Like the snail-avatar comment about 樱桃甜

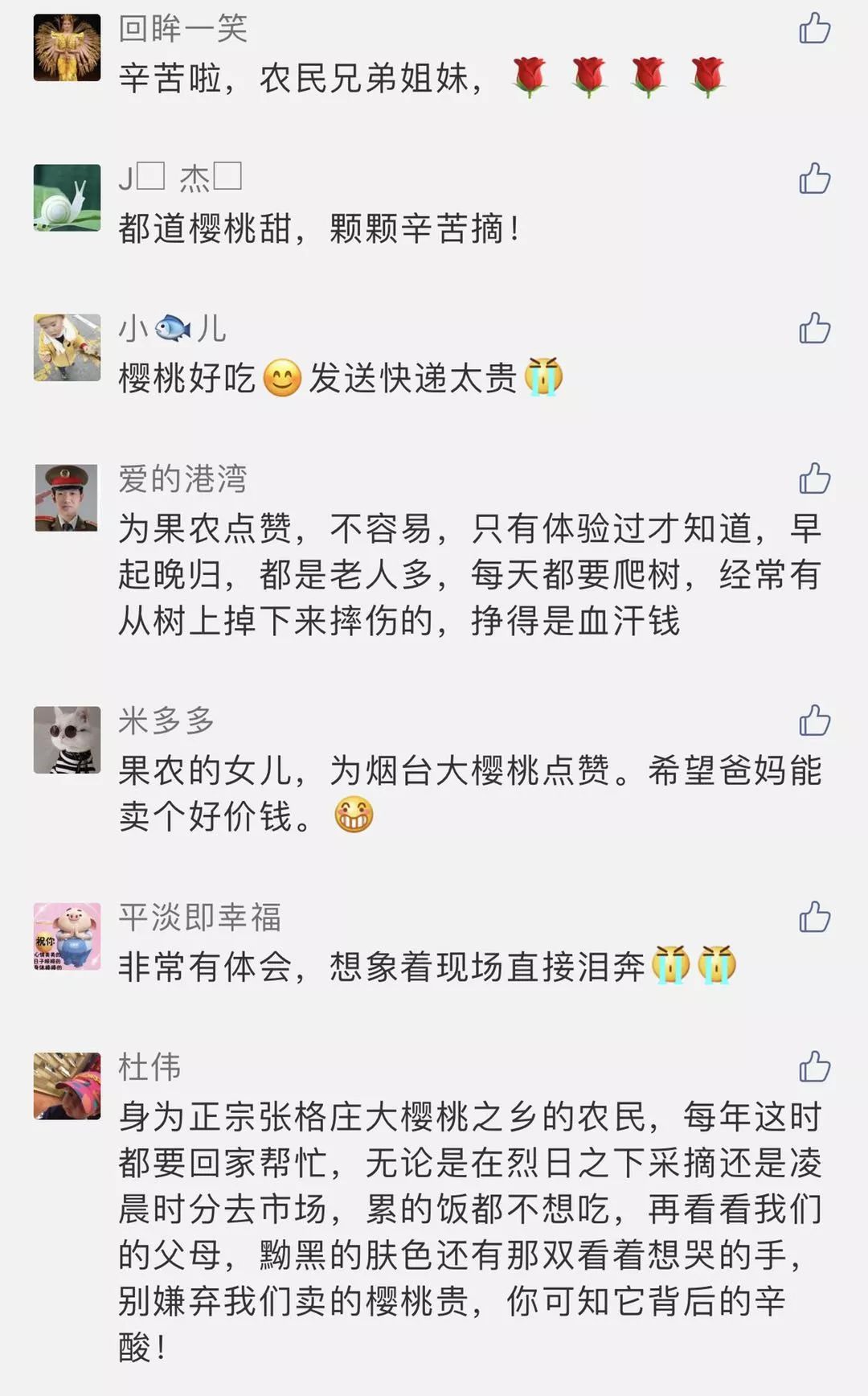click(814, 179)
